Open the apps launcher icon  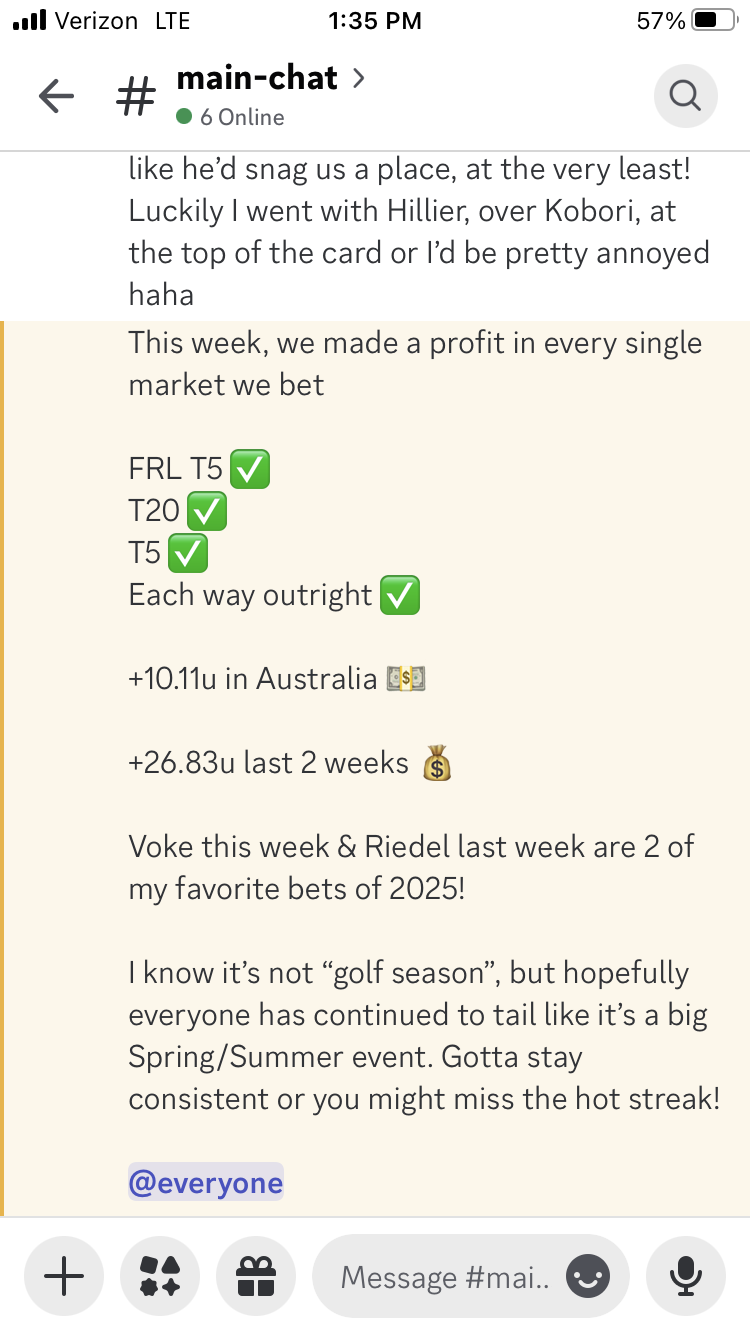[x=160, y=1276]
